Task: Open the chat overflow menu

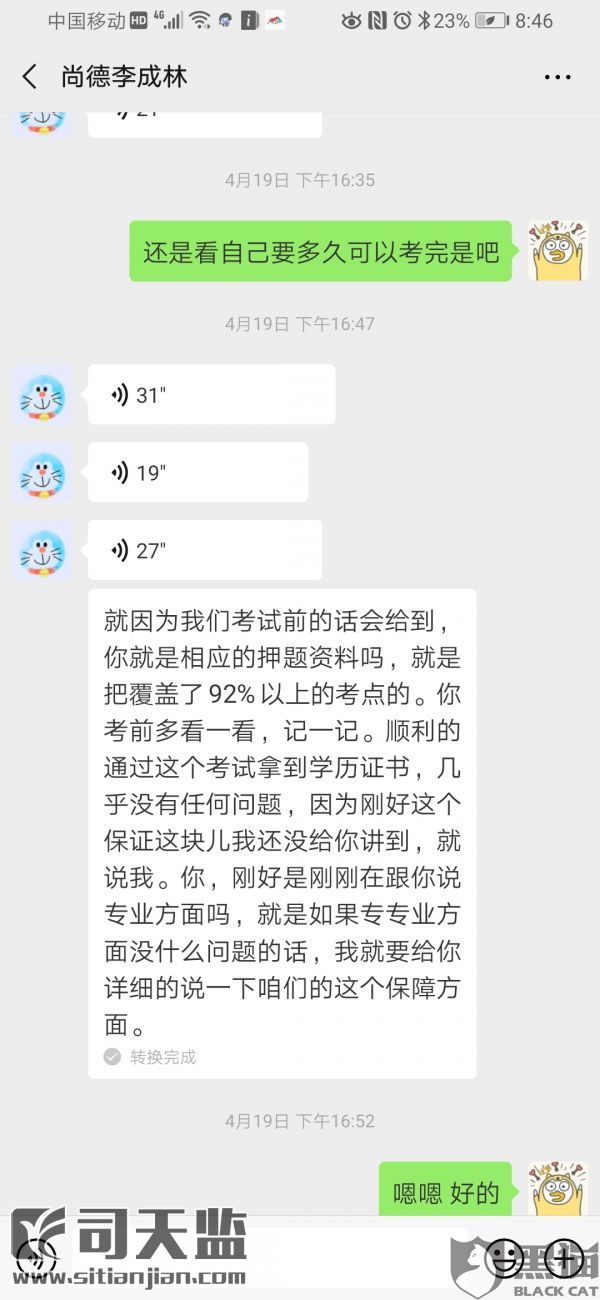Action: click(556, 77)
